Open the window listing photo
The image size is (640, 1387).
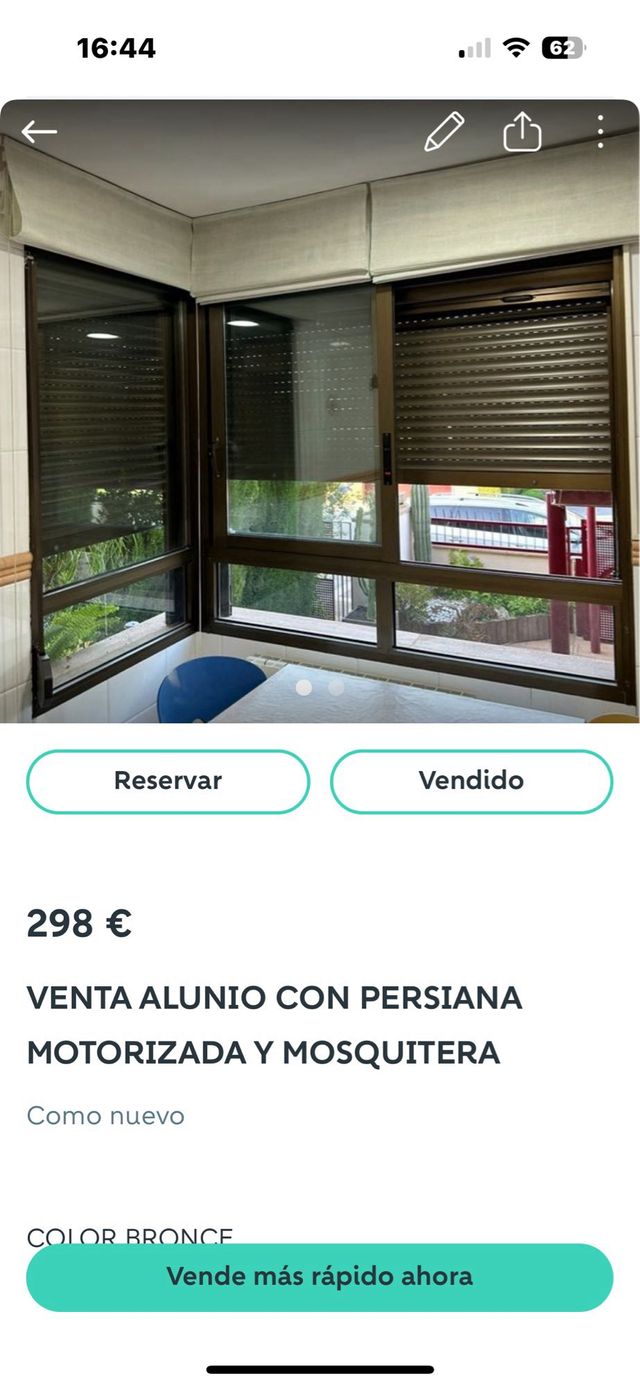(x=320, y=450)
